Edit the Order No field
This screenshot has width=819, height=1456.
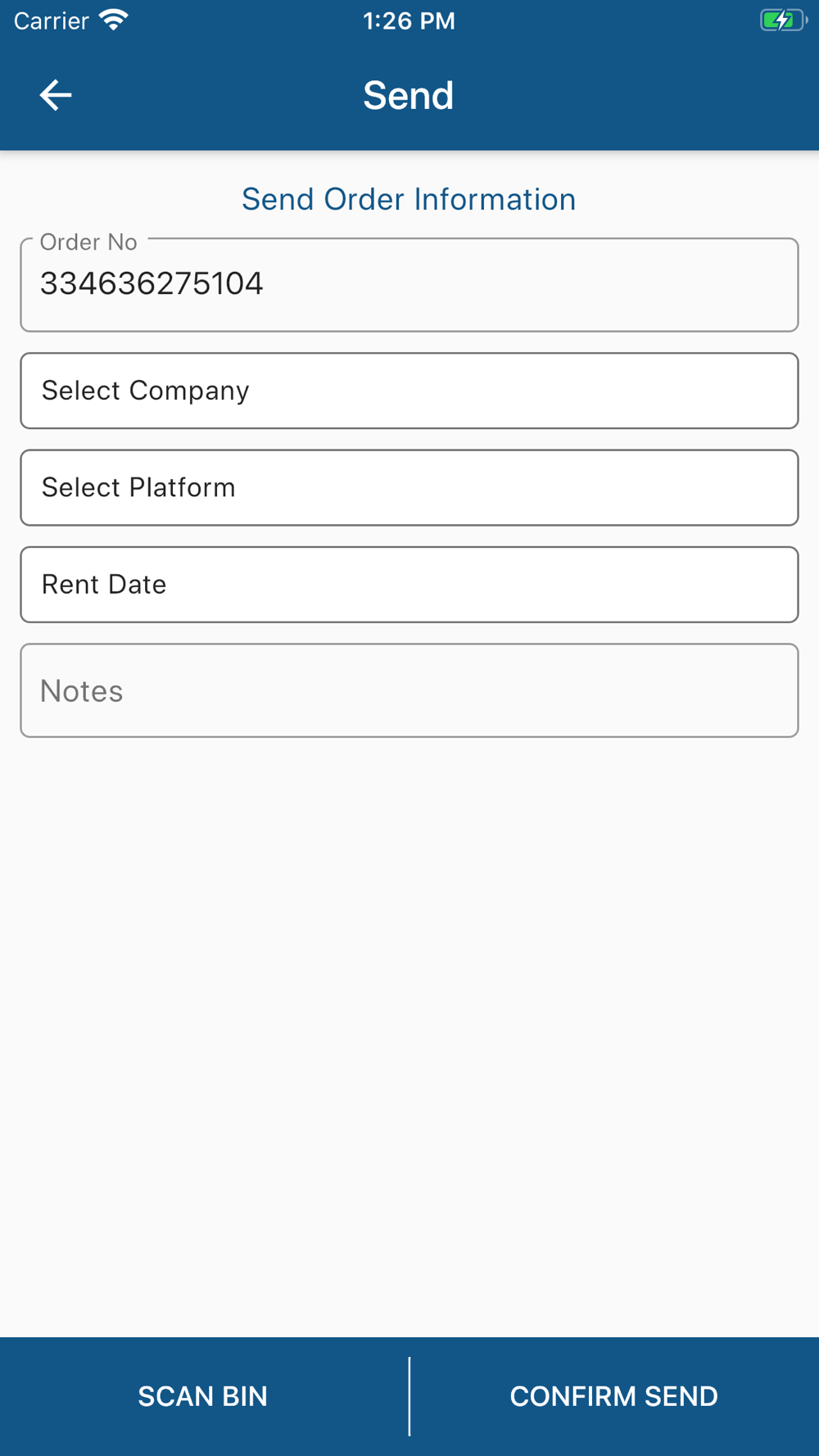(409, 285)
